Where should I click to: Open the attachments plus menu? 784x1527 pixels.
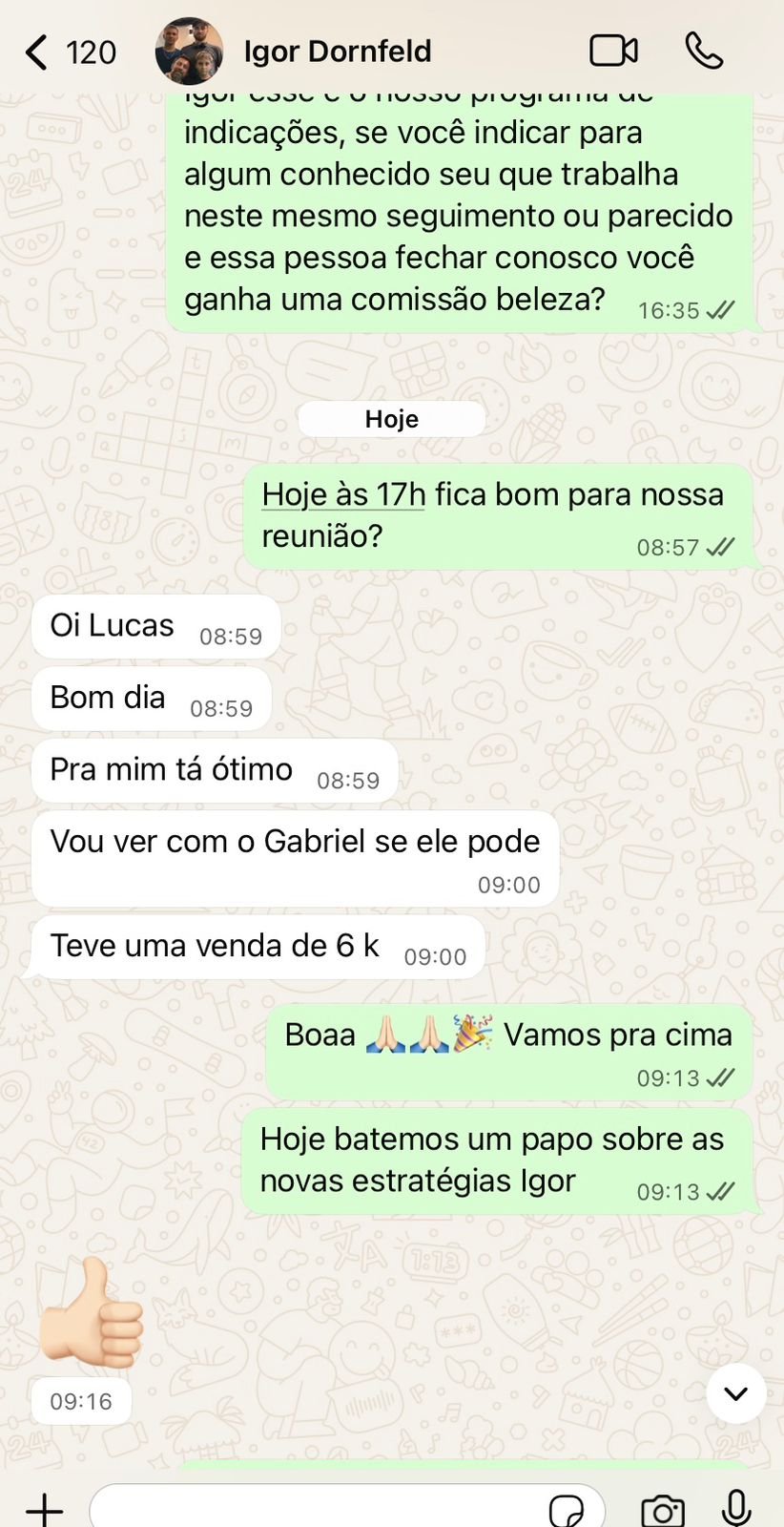[x=44, y=1508]
